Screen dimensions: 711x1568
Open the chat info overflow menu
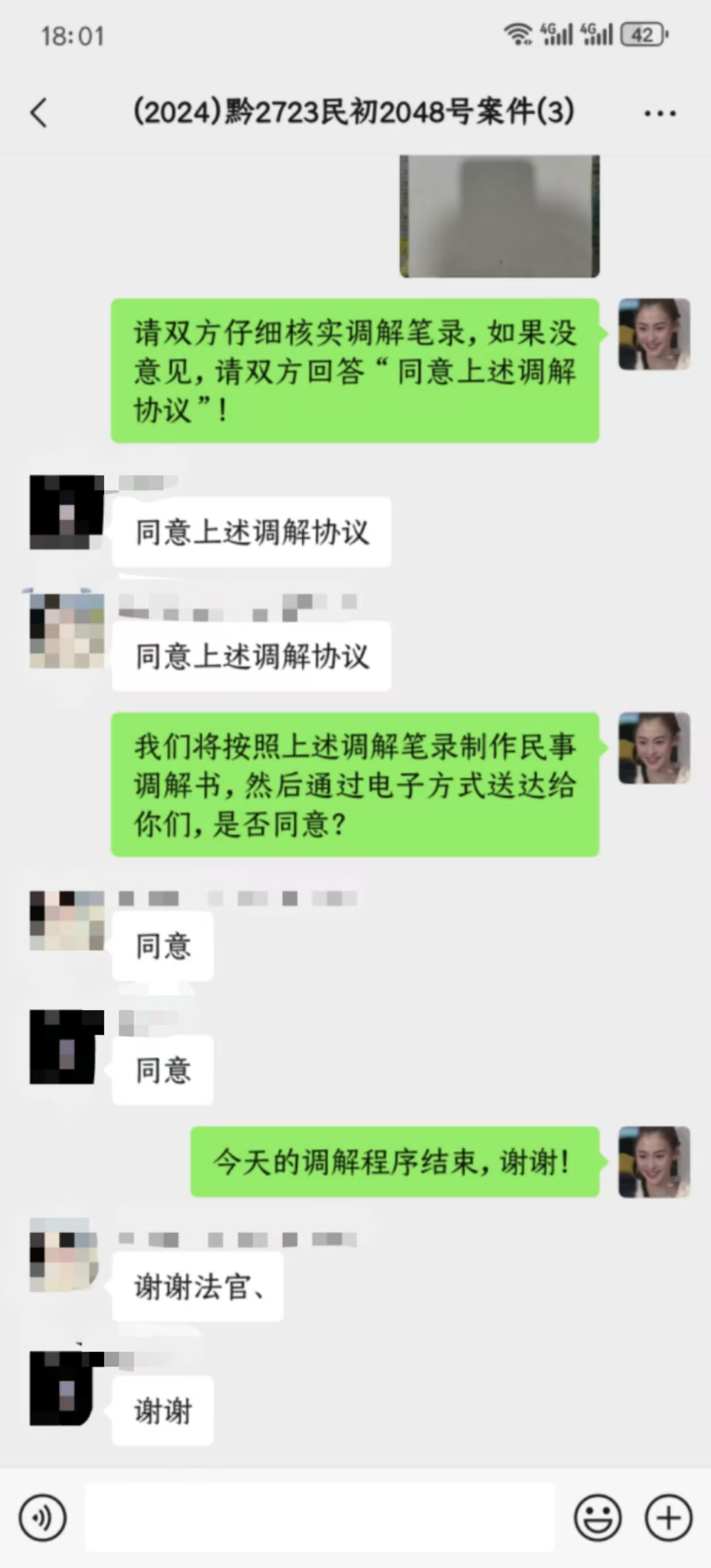pyautogui.click(x=660, y=113)
